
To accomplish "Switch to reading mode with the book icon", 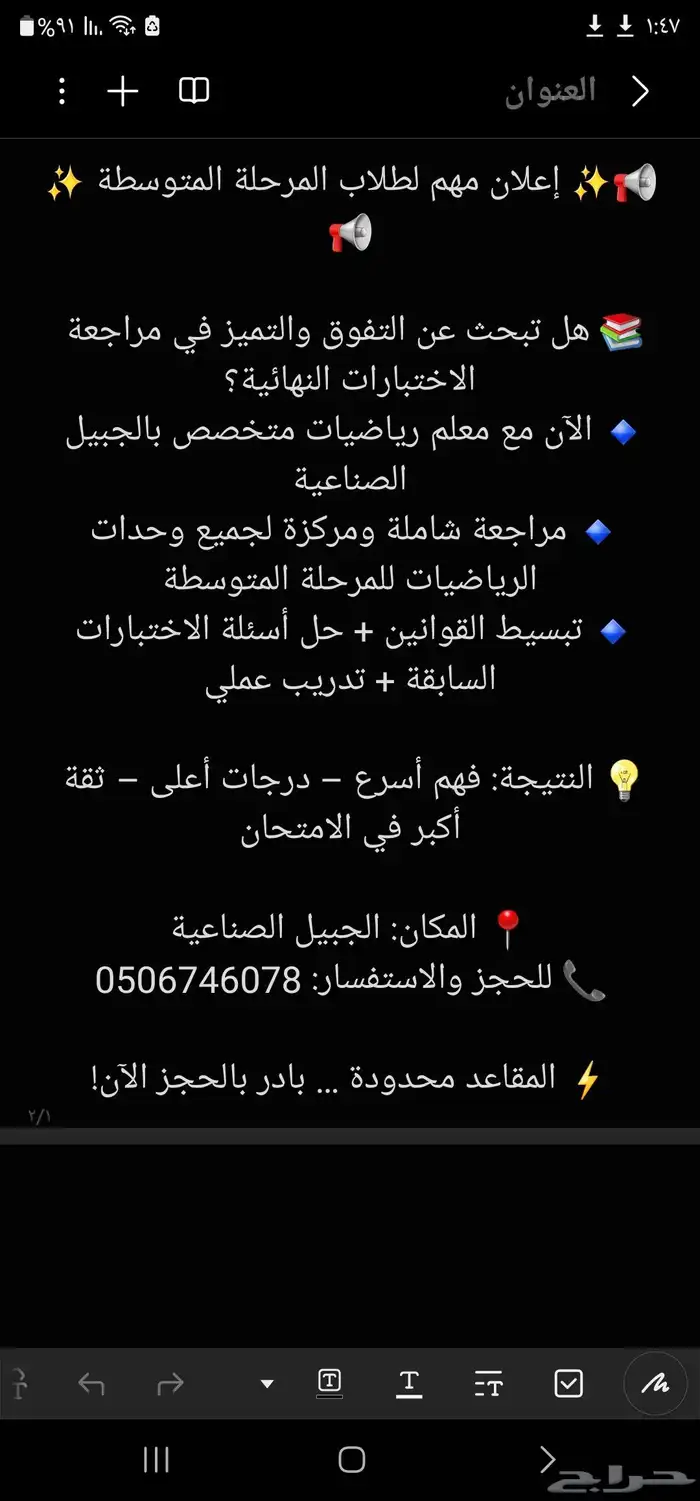I will pyautogui.click(x=194, y=92).
